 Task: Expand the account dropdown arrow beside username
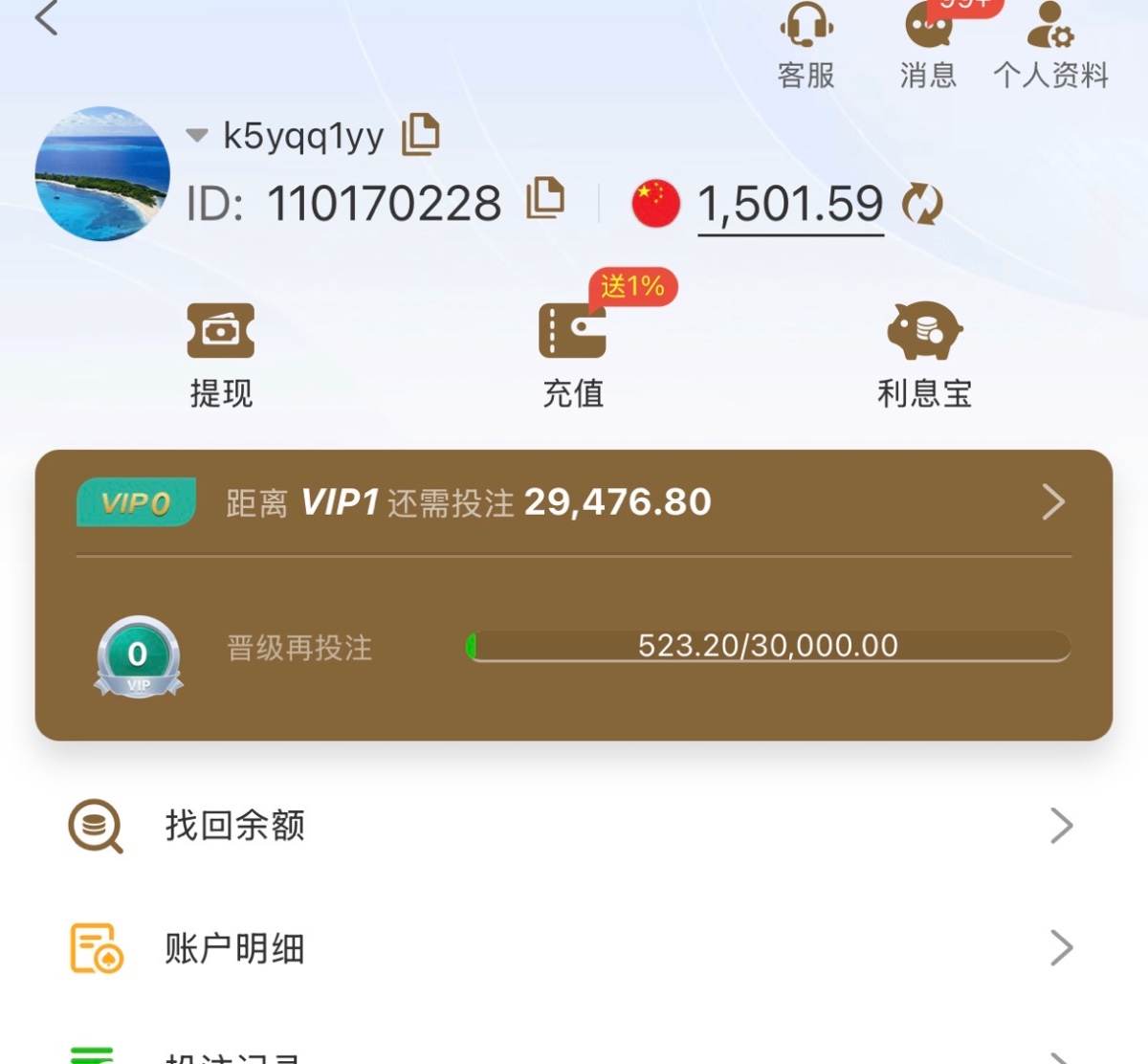[x=197, y=136]
